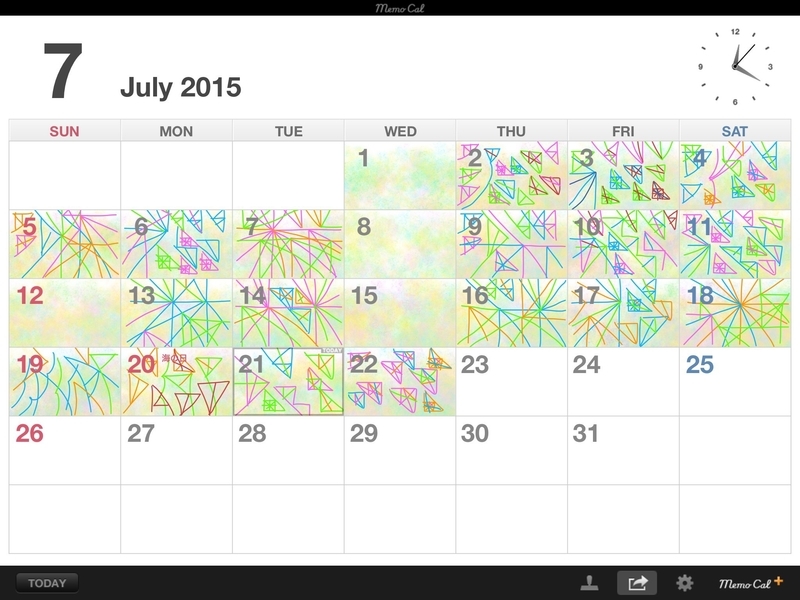This screenshot has height=600, width=800.
Task: Choose the empty July 23 cell
Action: 512,382
